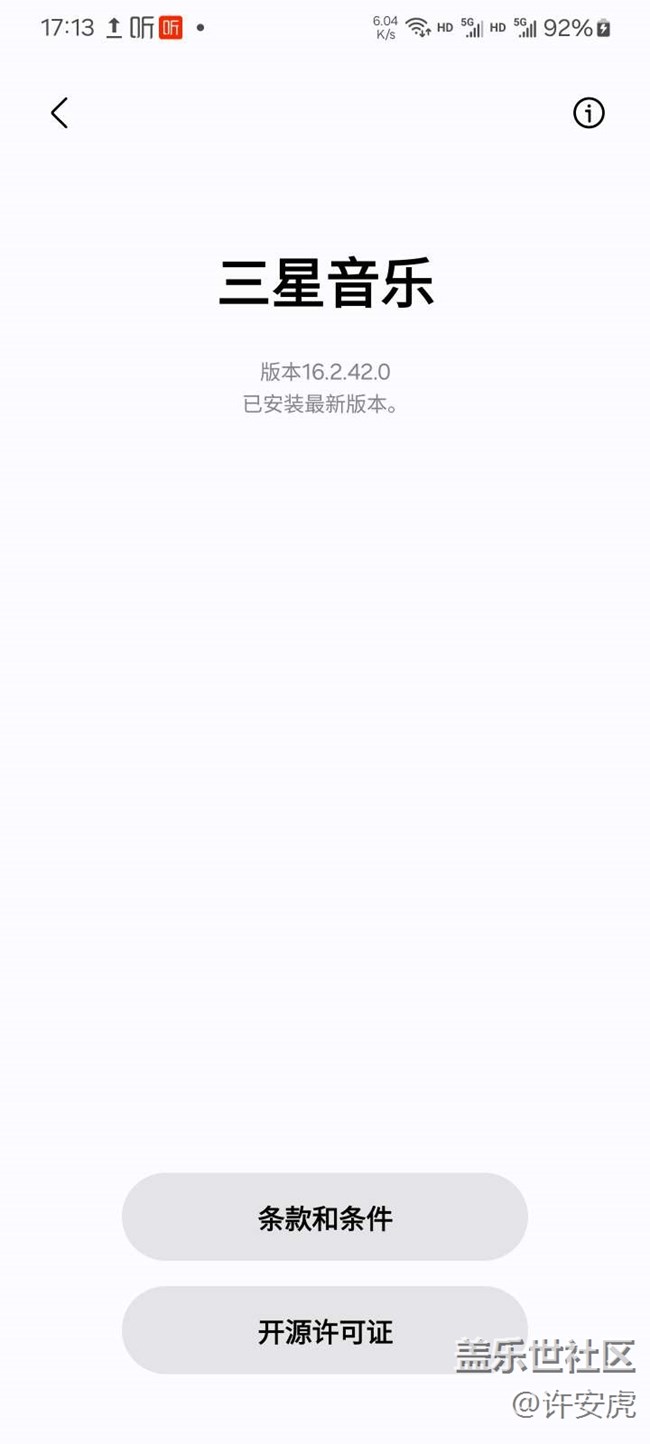This screenshot has height=1444, width=650.
Task: Open the app info icon
Action: point(588,113)
